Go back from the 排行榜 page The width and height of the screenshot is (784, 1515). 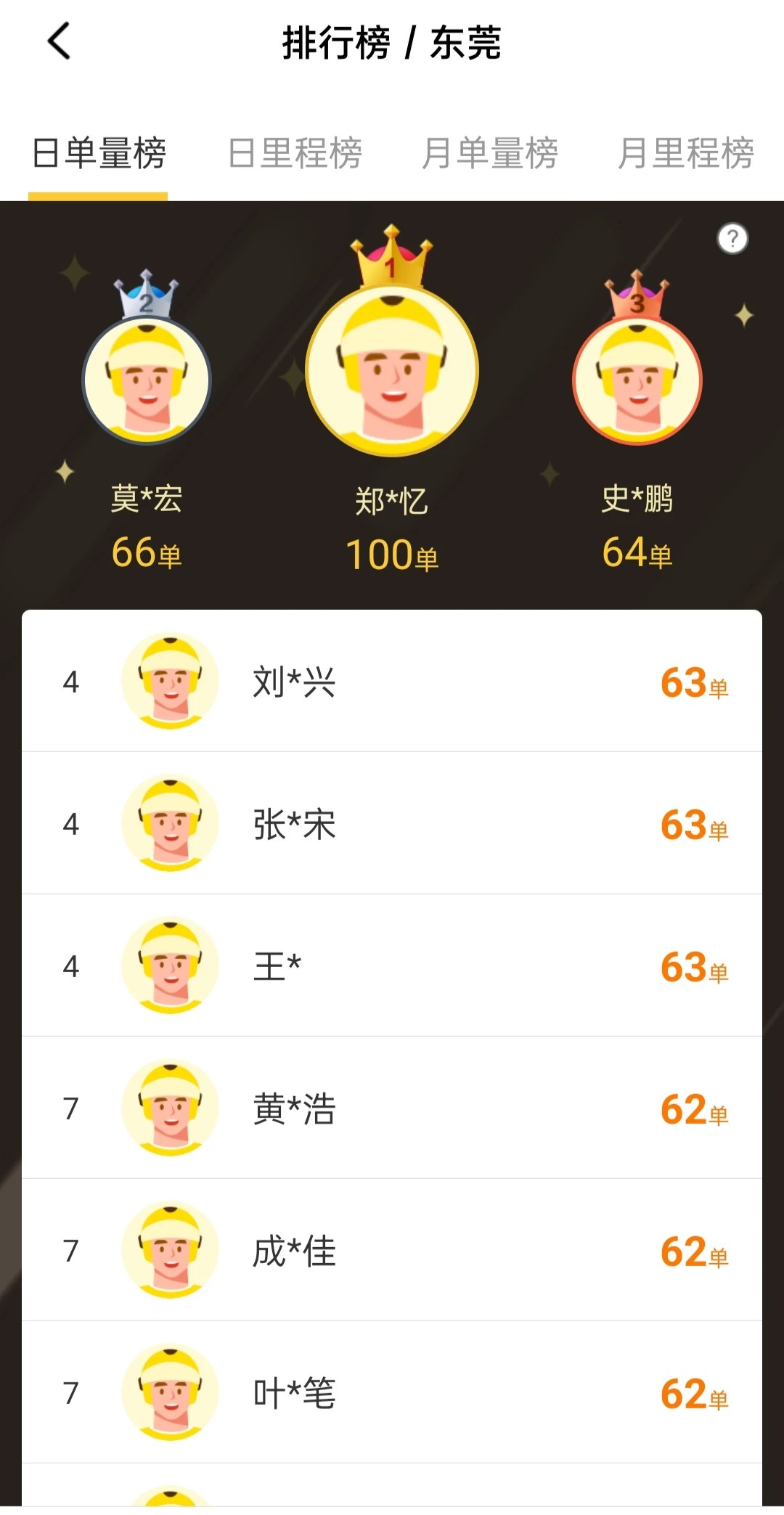point(60,41)
